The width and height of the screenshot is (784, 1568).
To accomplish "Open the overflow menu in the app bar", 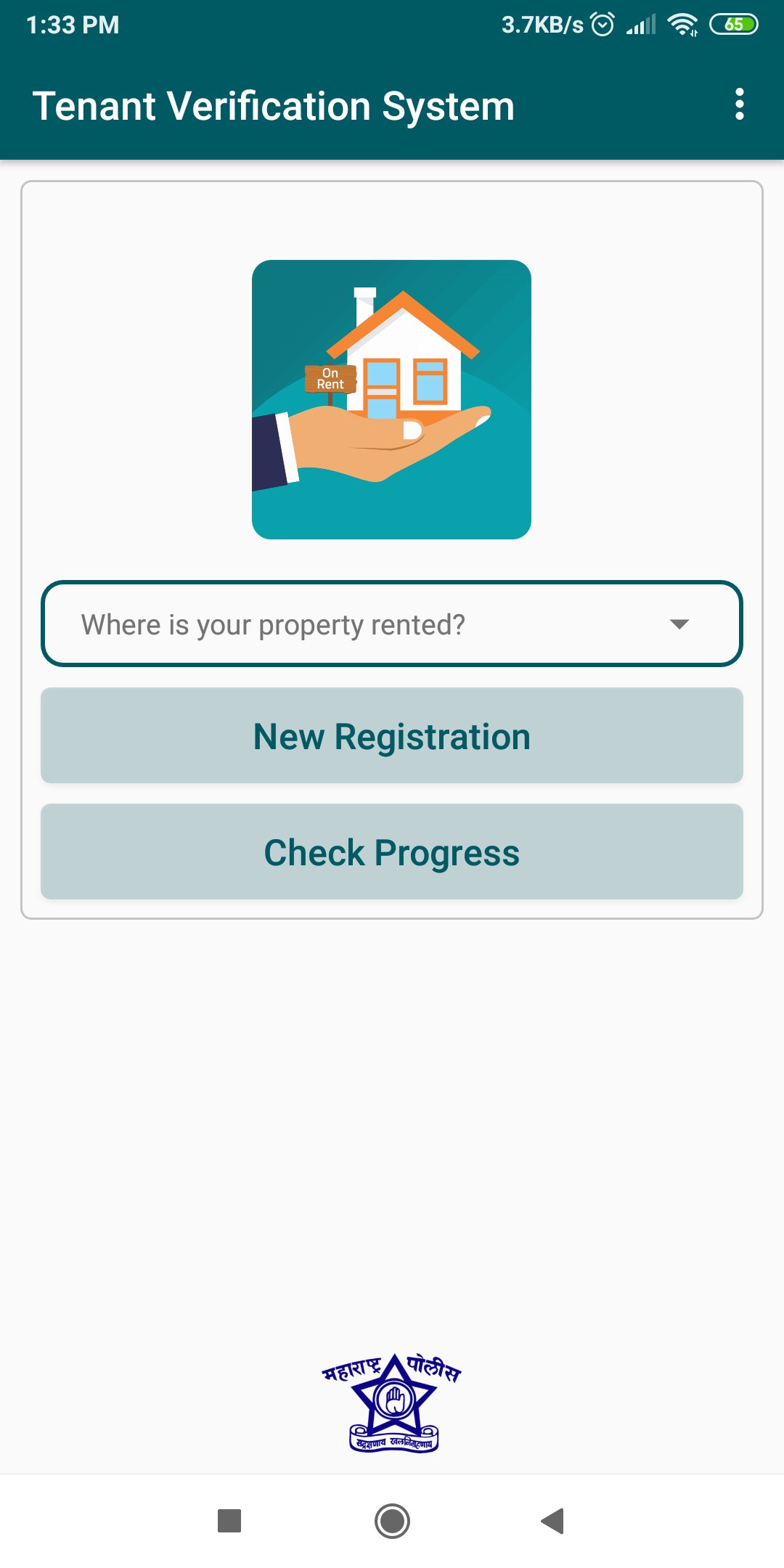I will point(739,106).
